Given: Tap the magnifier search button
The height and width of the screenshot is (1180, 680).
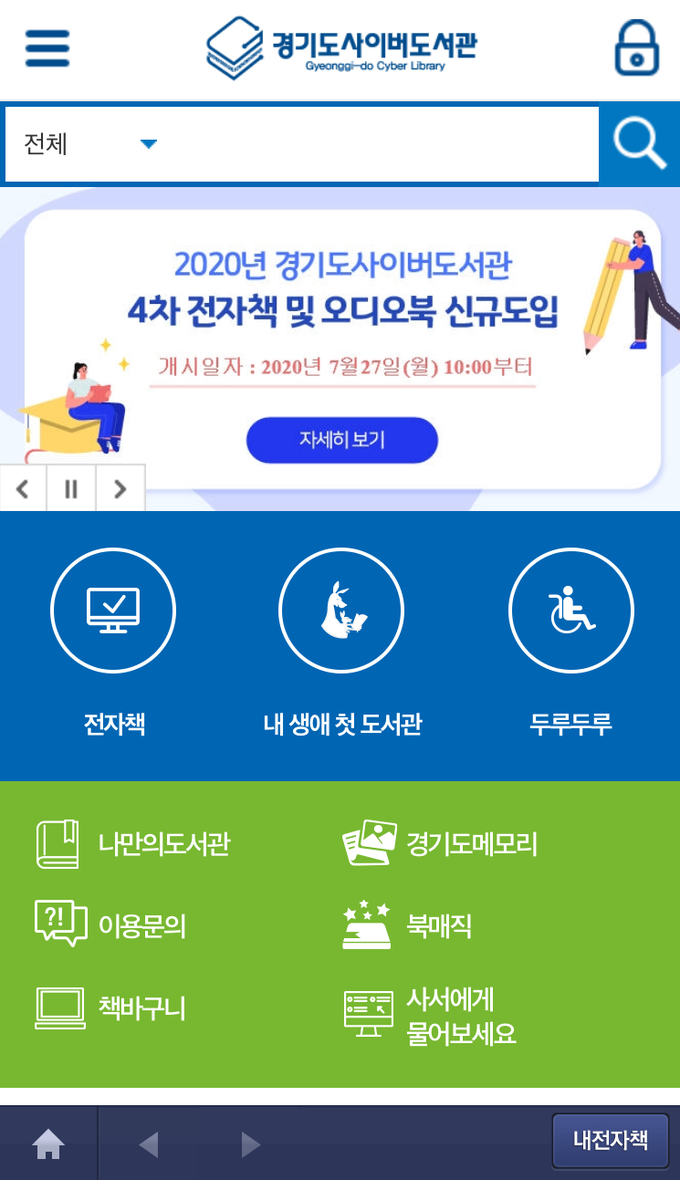Looking at the screenshot, I should click(x=639, y=144).
